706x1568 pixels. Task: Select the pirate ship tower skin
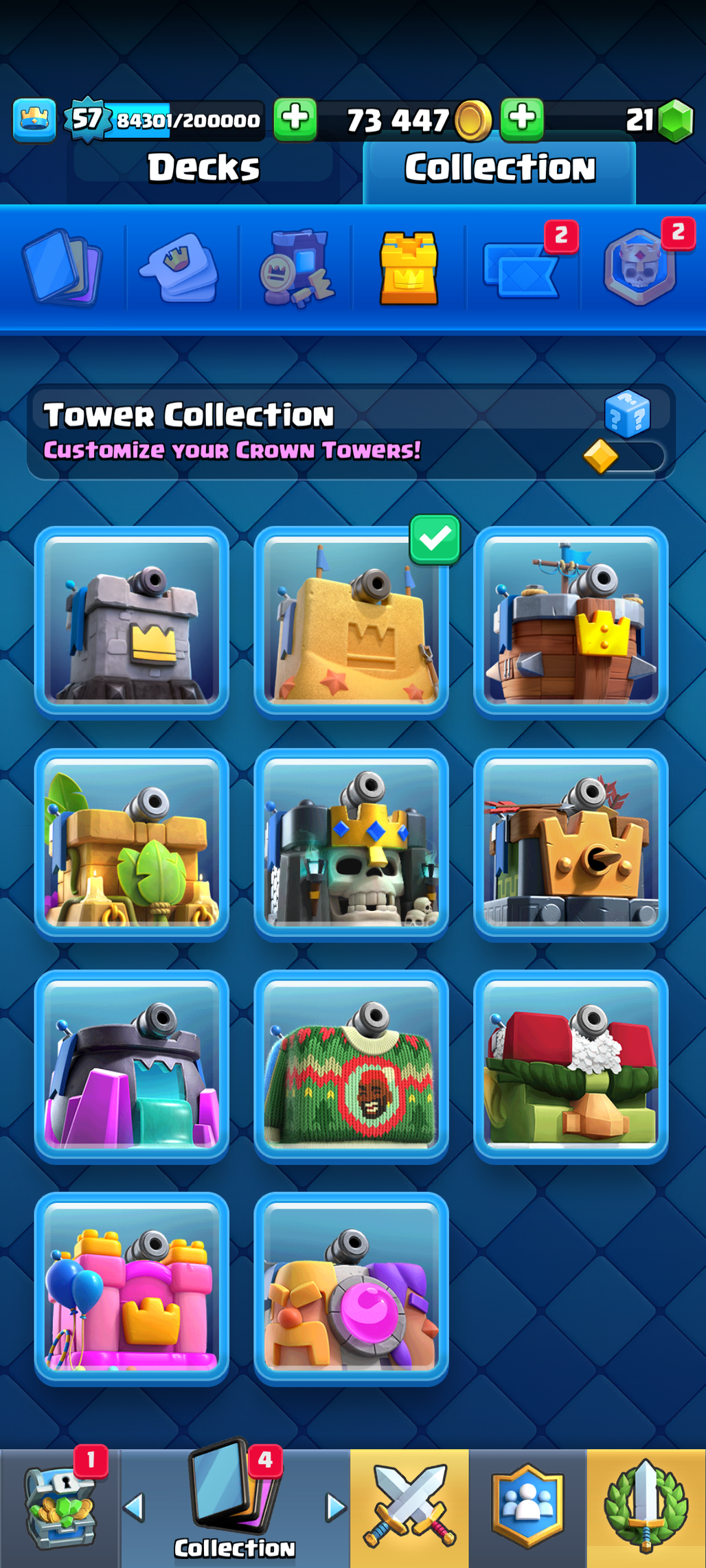[570, 623]
